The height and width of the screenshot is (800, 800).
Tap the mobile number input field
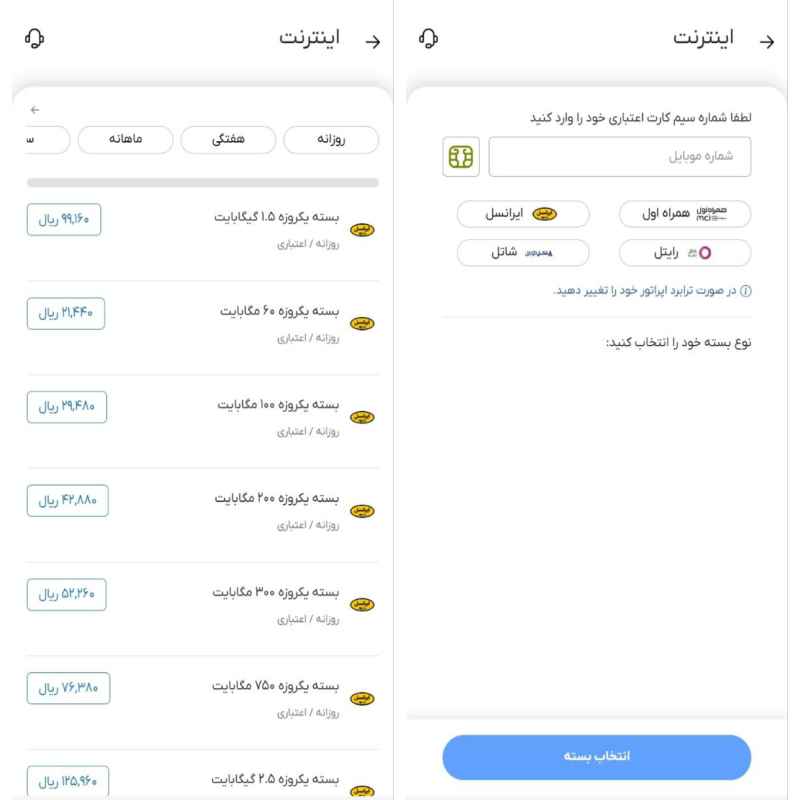click(x=619, y=157)
